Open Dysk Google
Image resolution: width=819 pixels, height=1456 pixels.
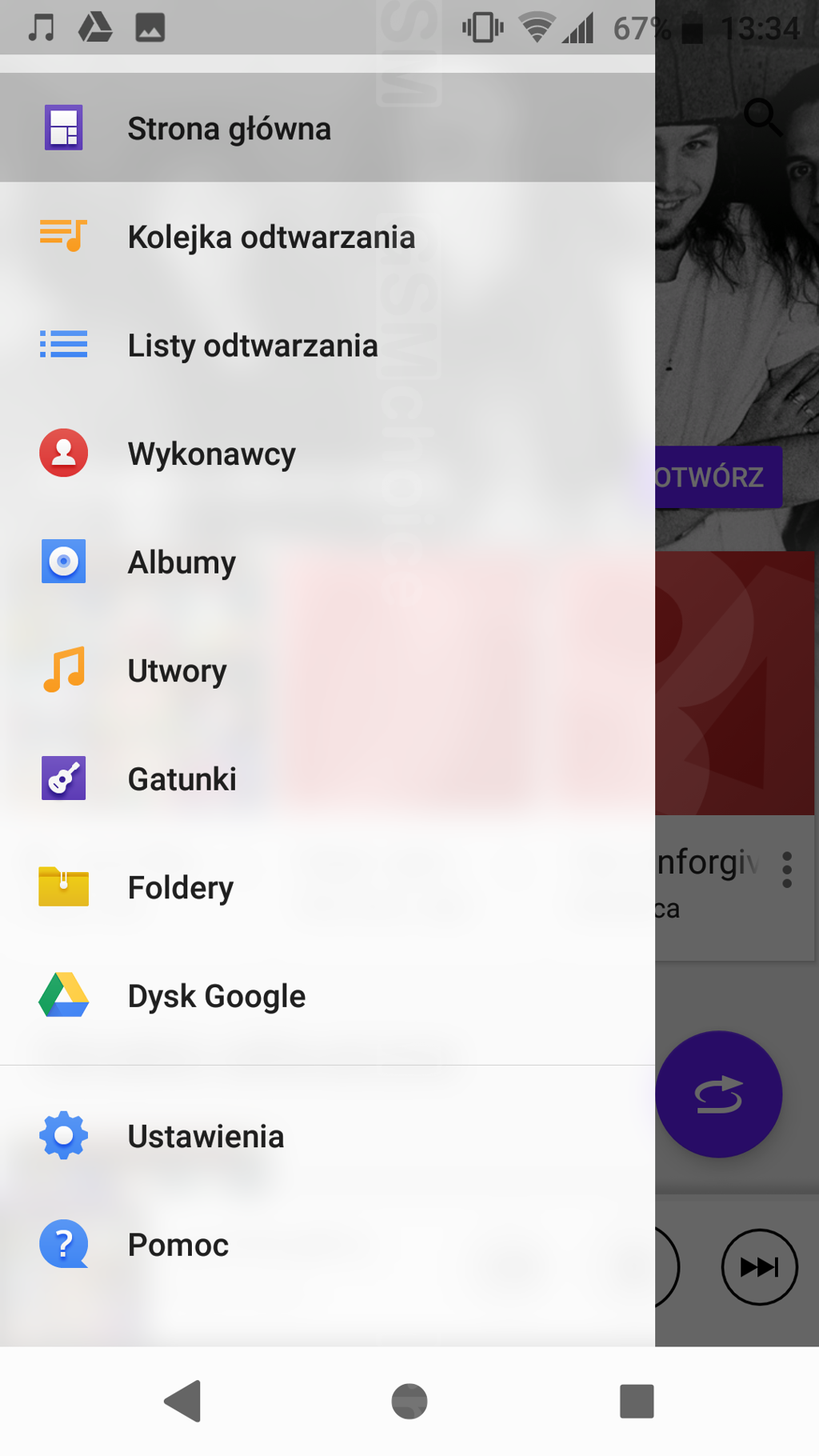click(x=216, y=996)
